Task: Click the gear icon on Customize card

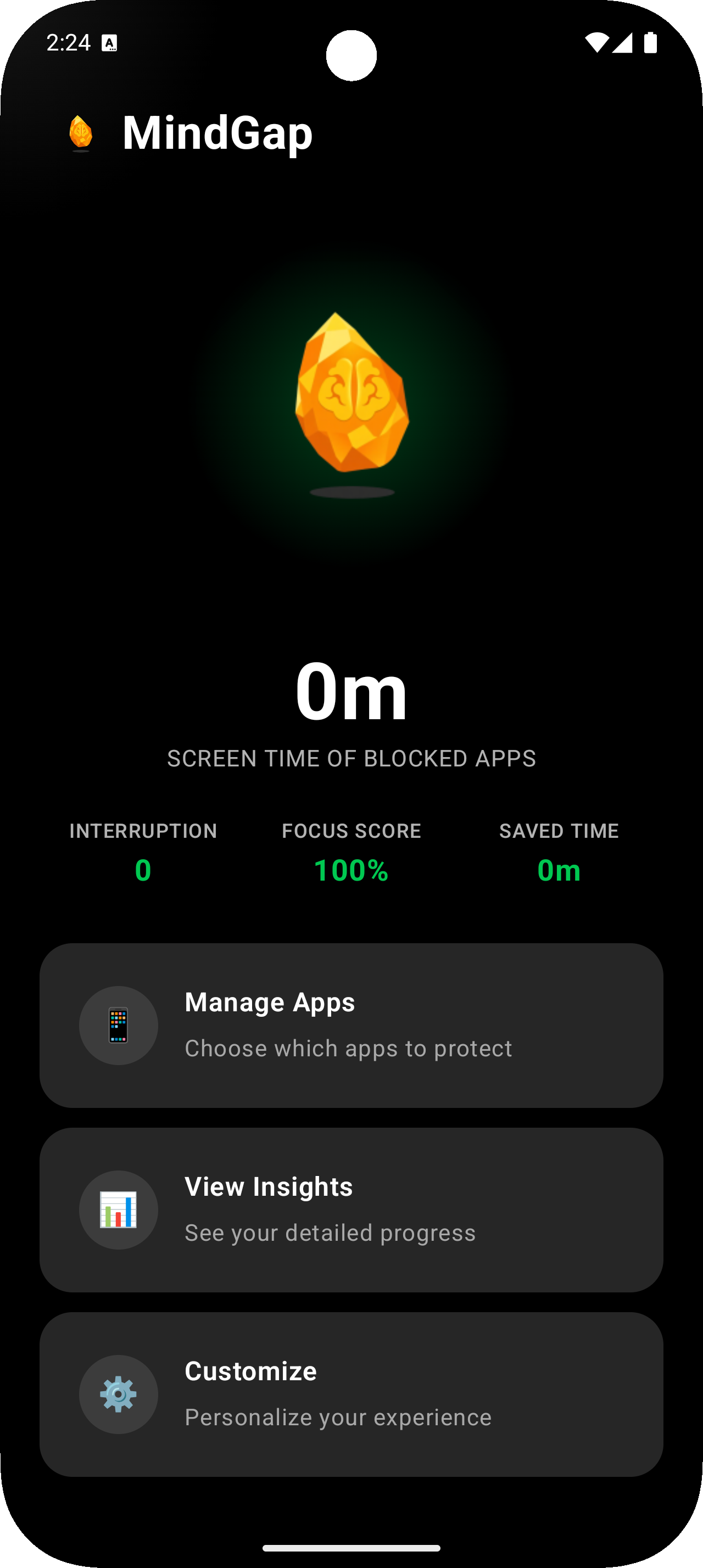Action: 119,1395
